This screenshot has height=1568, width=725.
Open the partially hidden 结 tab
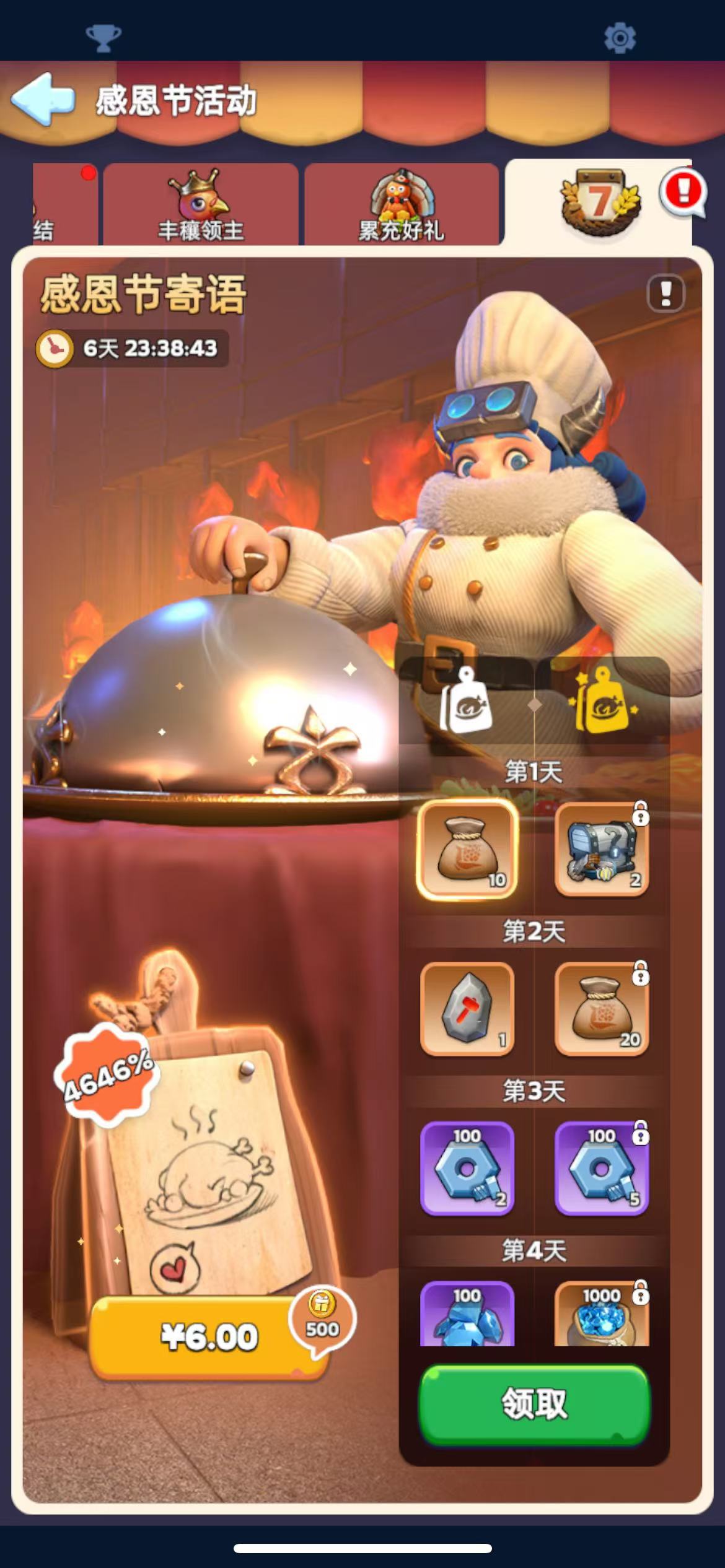64,206
